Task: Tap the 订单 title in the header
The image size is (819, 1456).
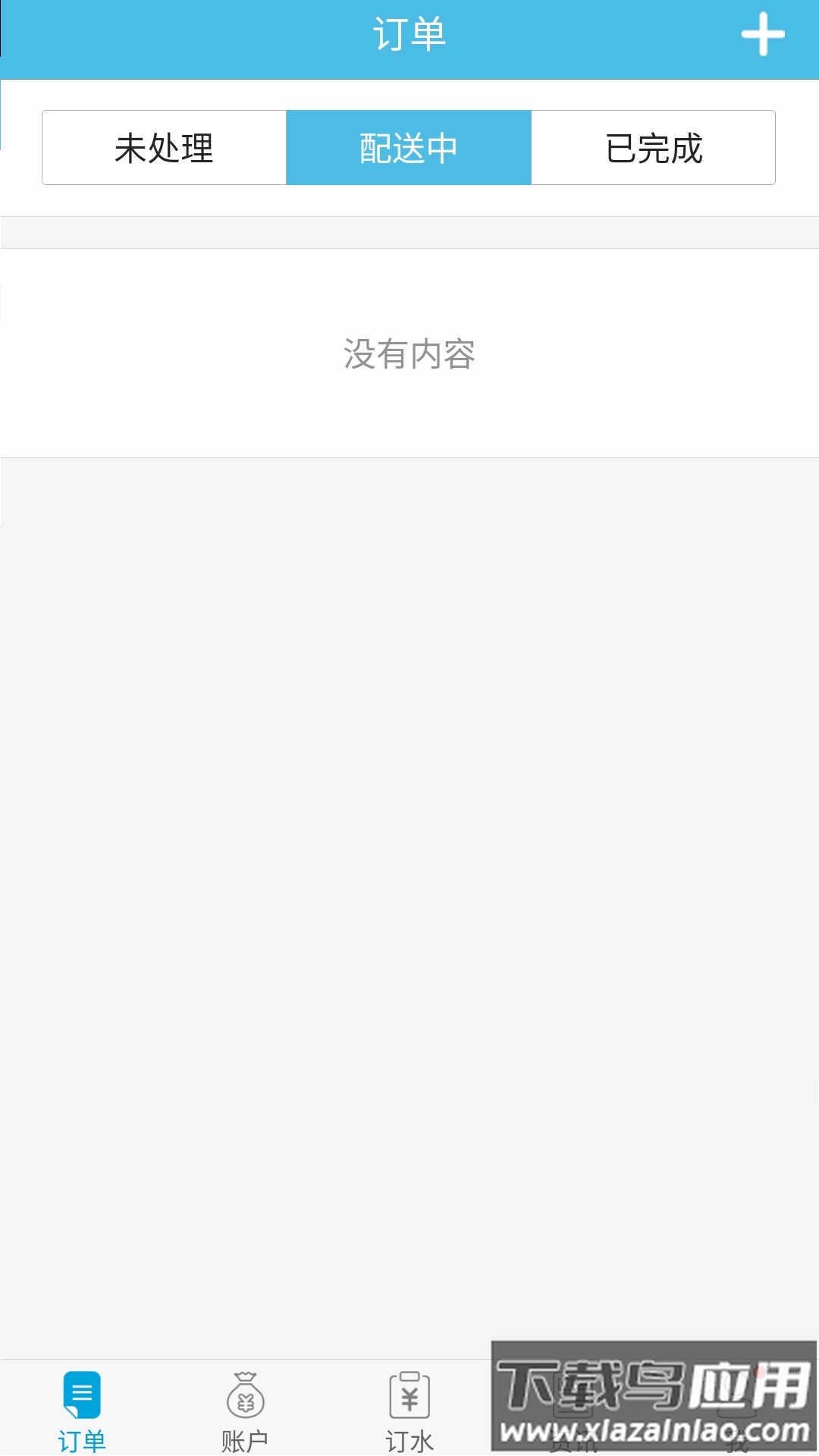Action: (x=408, y=33)
